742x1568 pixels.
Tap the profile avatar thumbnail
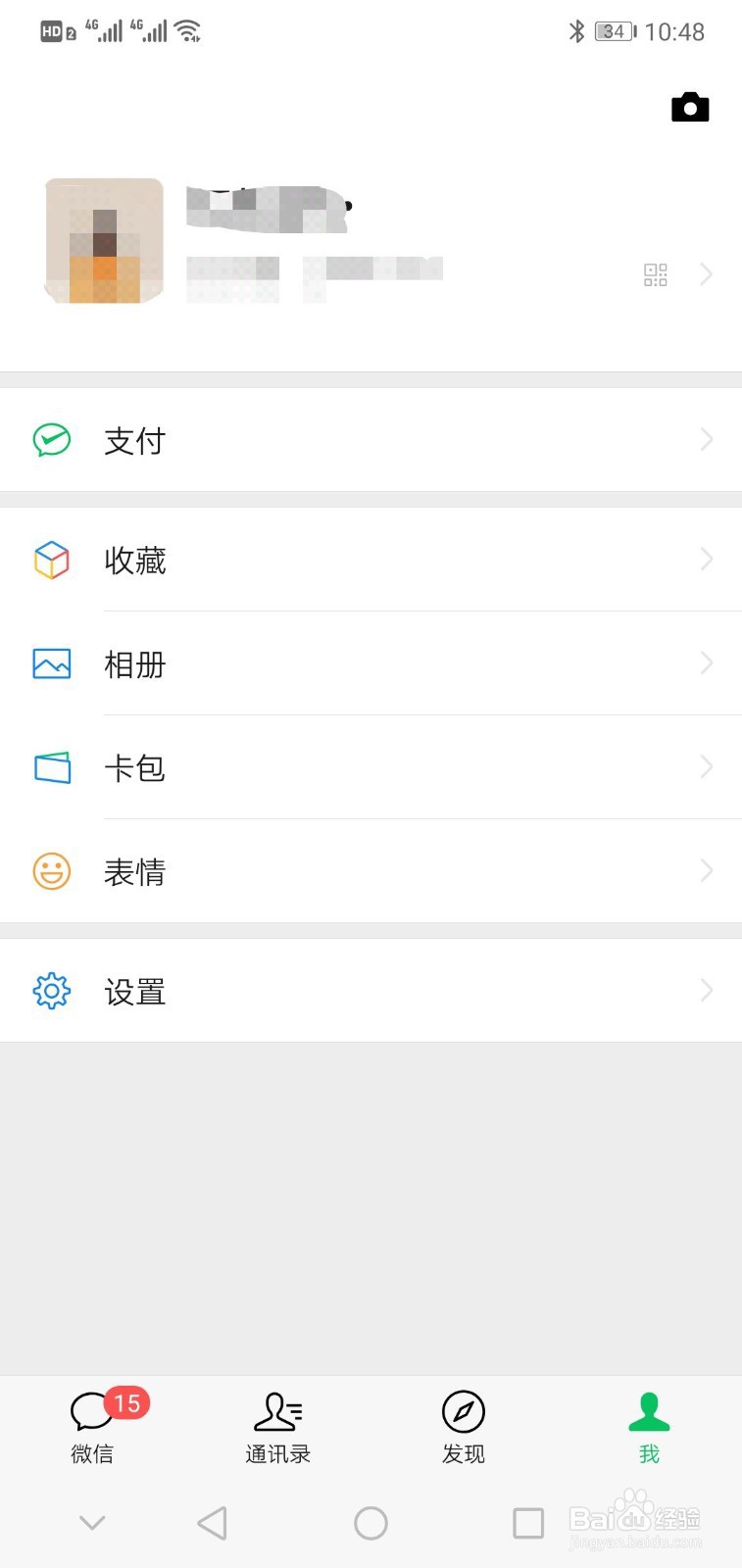coord(102,240)
